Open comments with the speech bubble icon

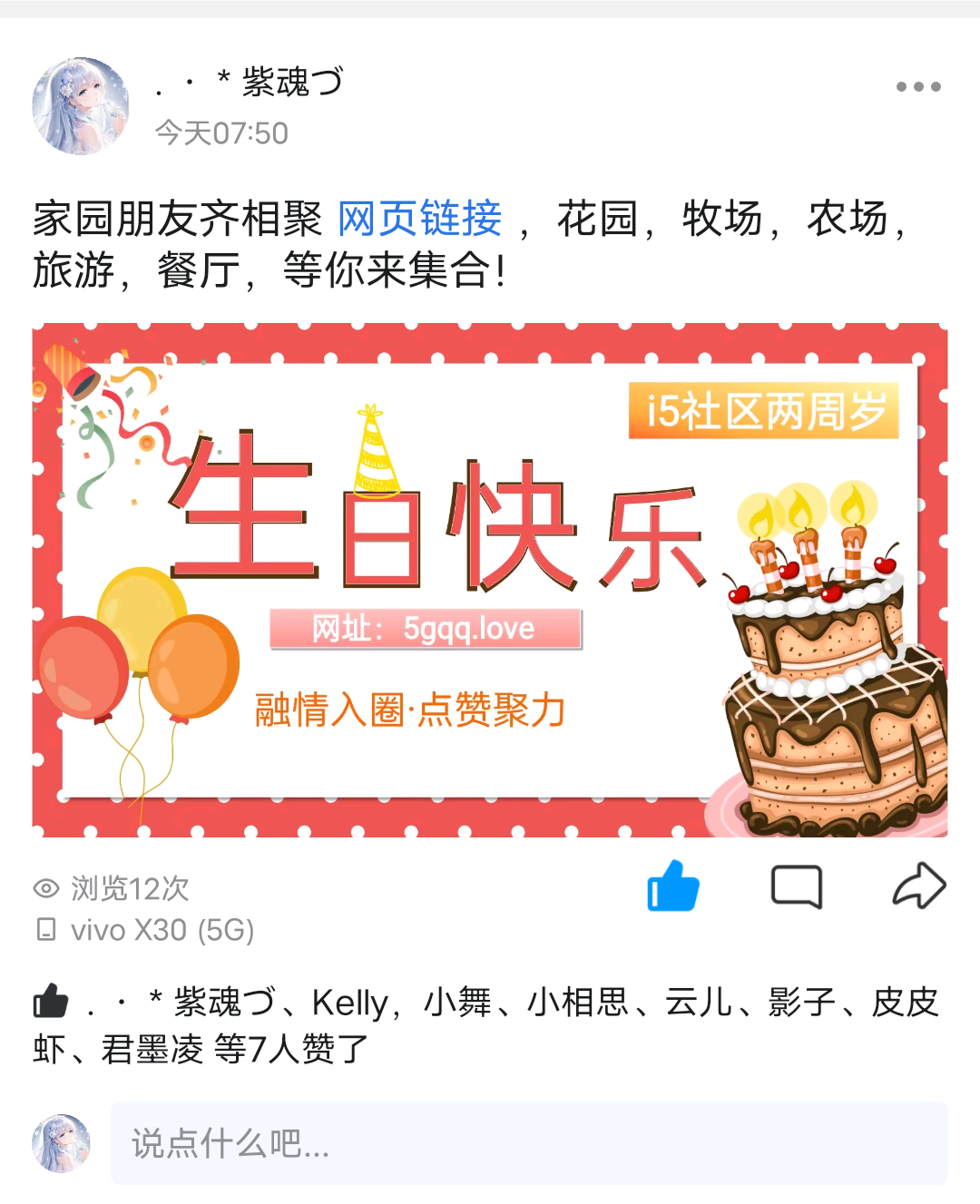coord(796,886)
